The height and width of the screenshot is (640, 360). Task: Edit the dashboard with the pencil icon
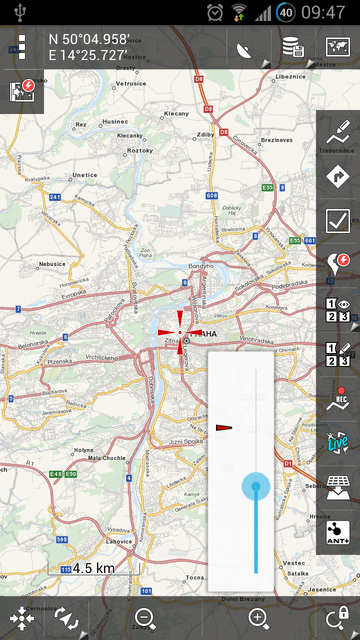[x=338, y=354]
